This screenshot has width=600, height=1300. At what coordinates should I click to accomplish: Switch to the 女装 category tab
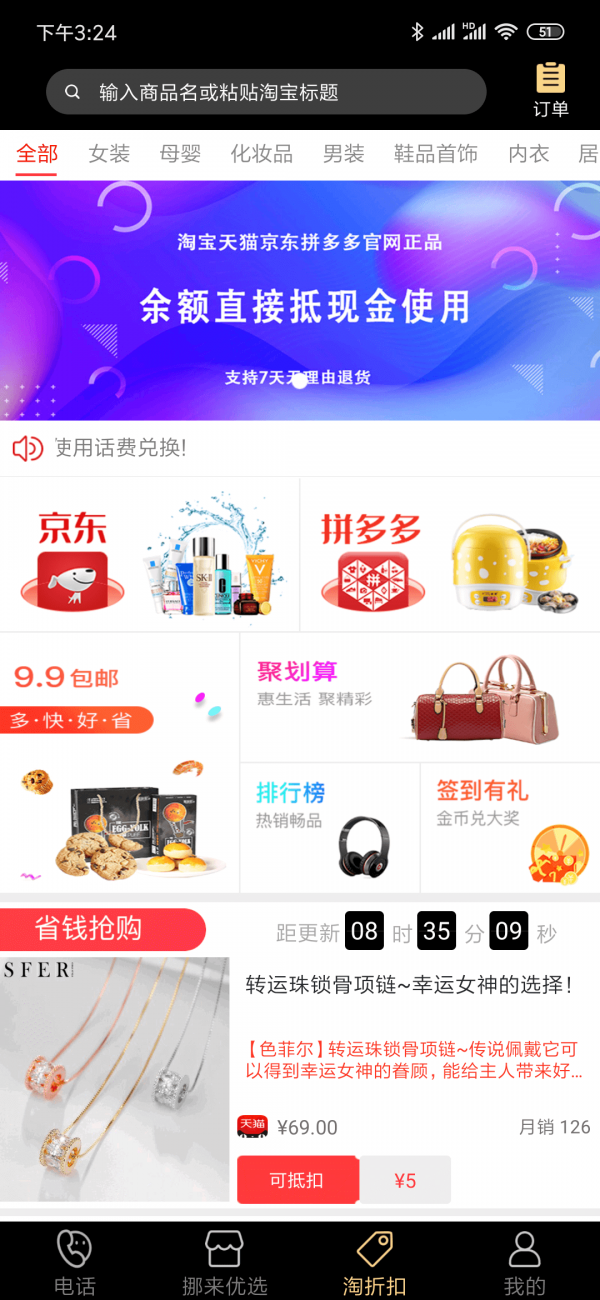coord(109,153)
